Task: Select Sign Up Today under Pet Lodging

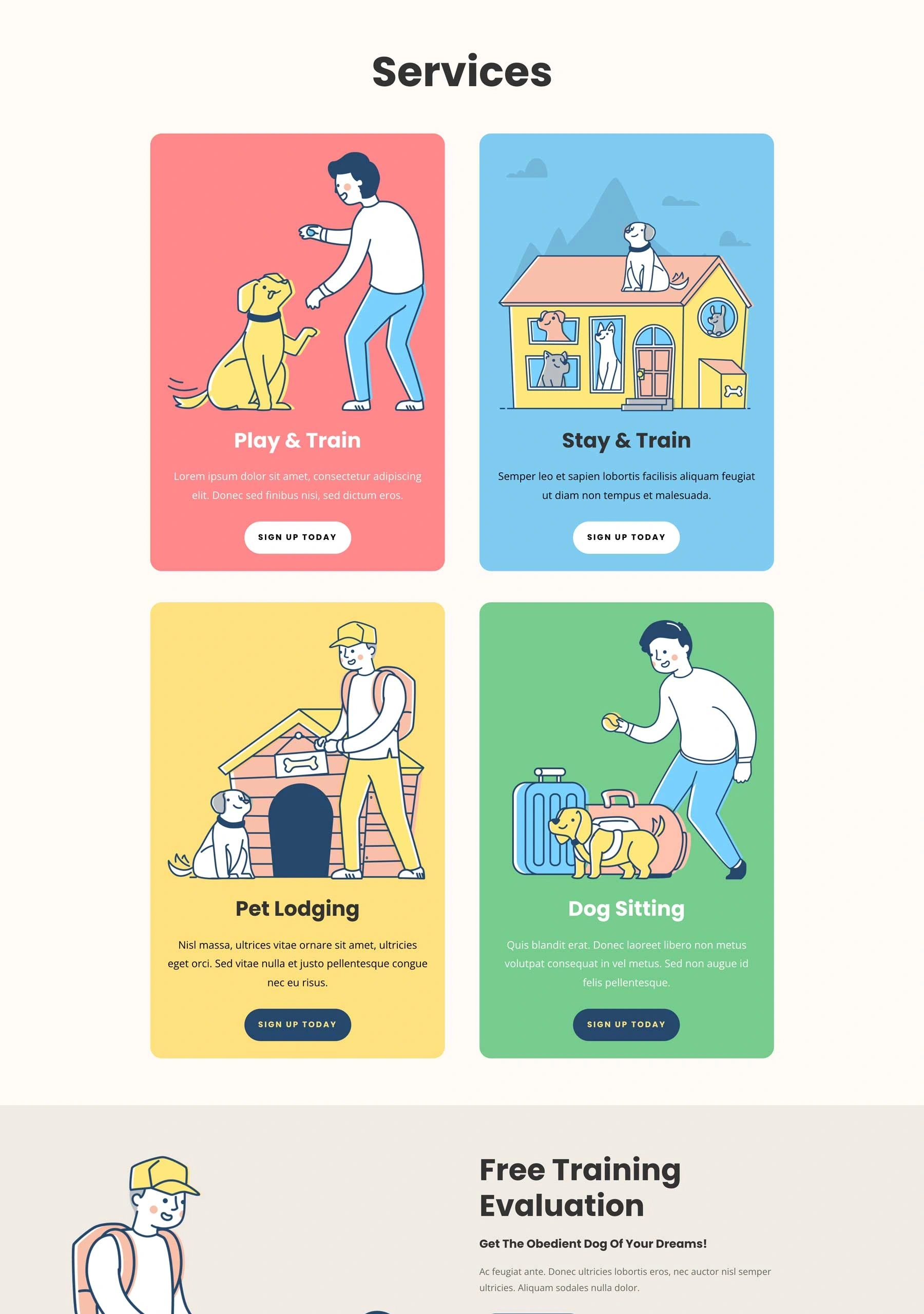Action: tap(297, 1024)
